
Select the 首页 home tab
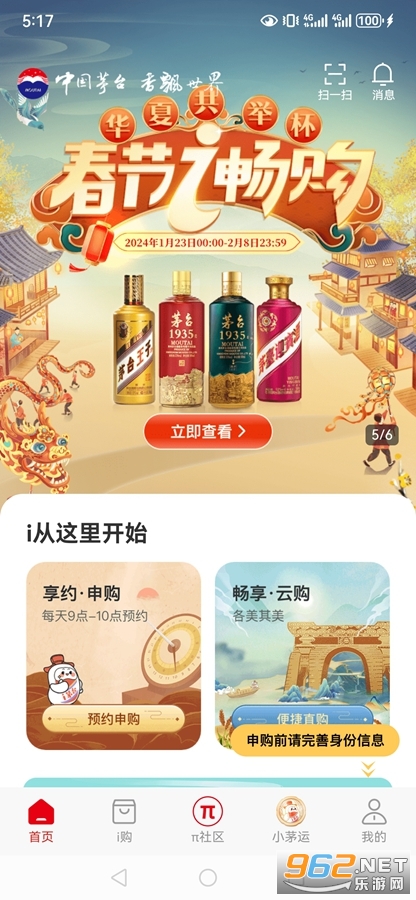(x=41, y=821)
